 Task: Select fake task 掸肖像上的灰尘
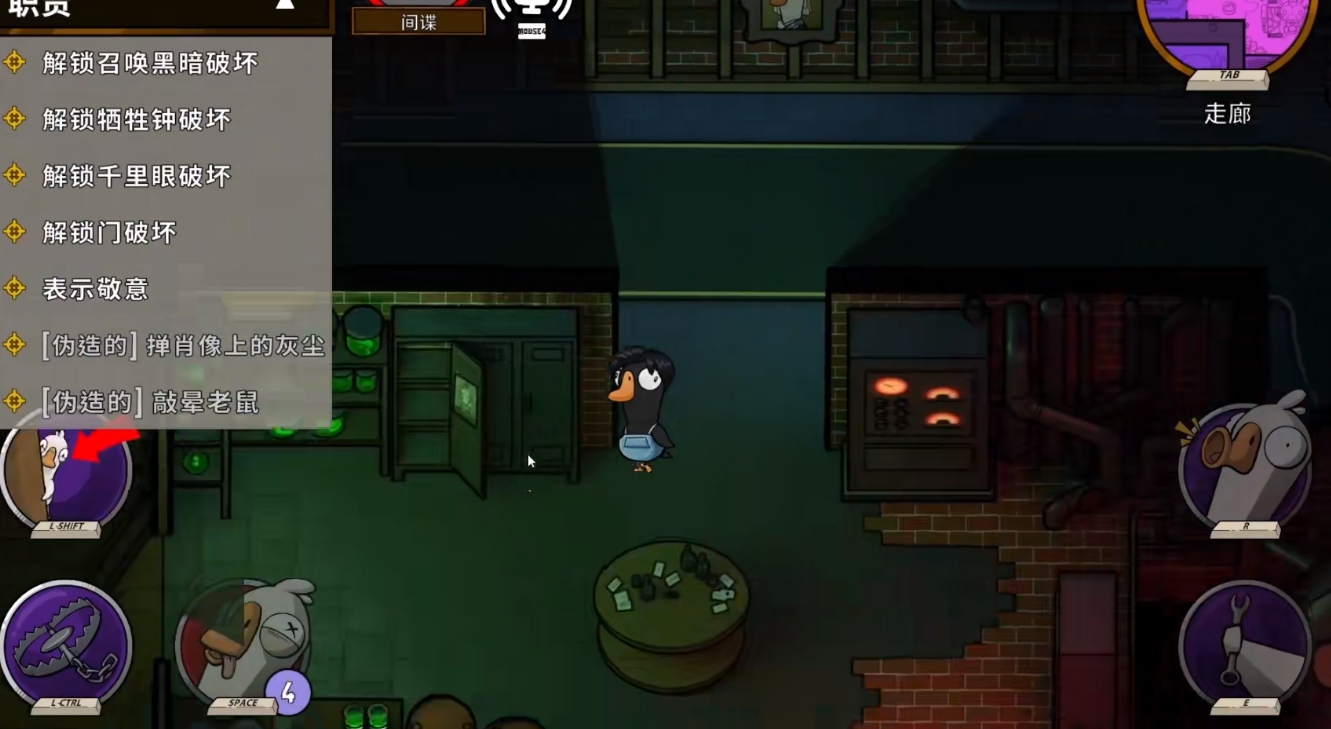click(x=183, y=346)
